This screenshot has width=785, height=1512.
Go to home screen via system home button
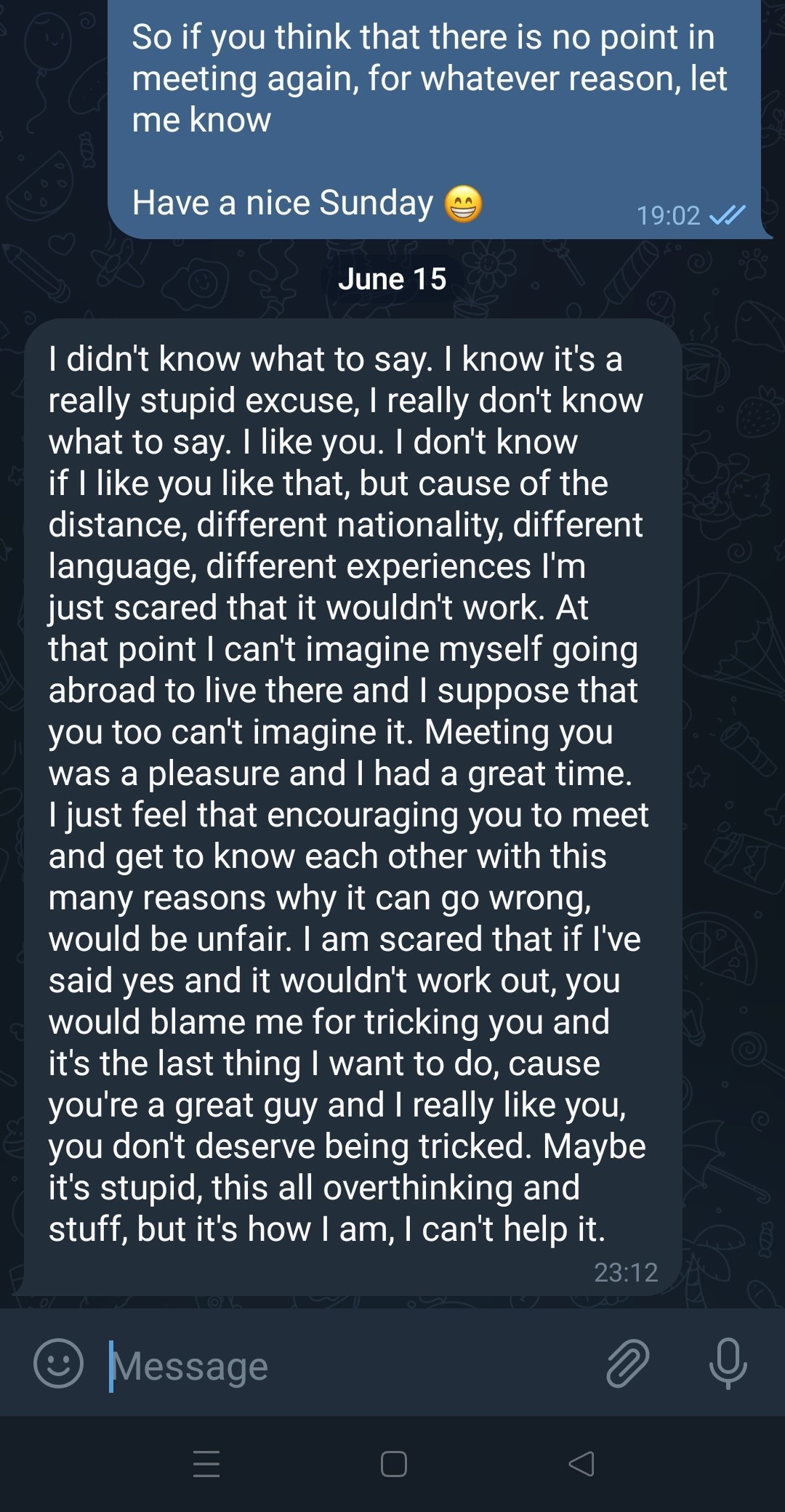pyautogui.click(x=393, y=1463)
